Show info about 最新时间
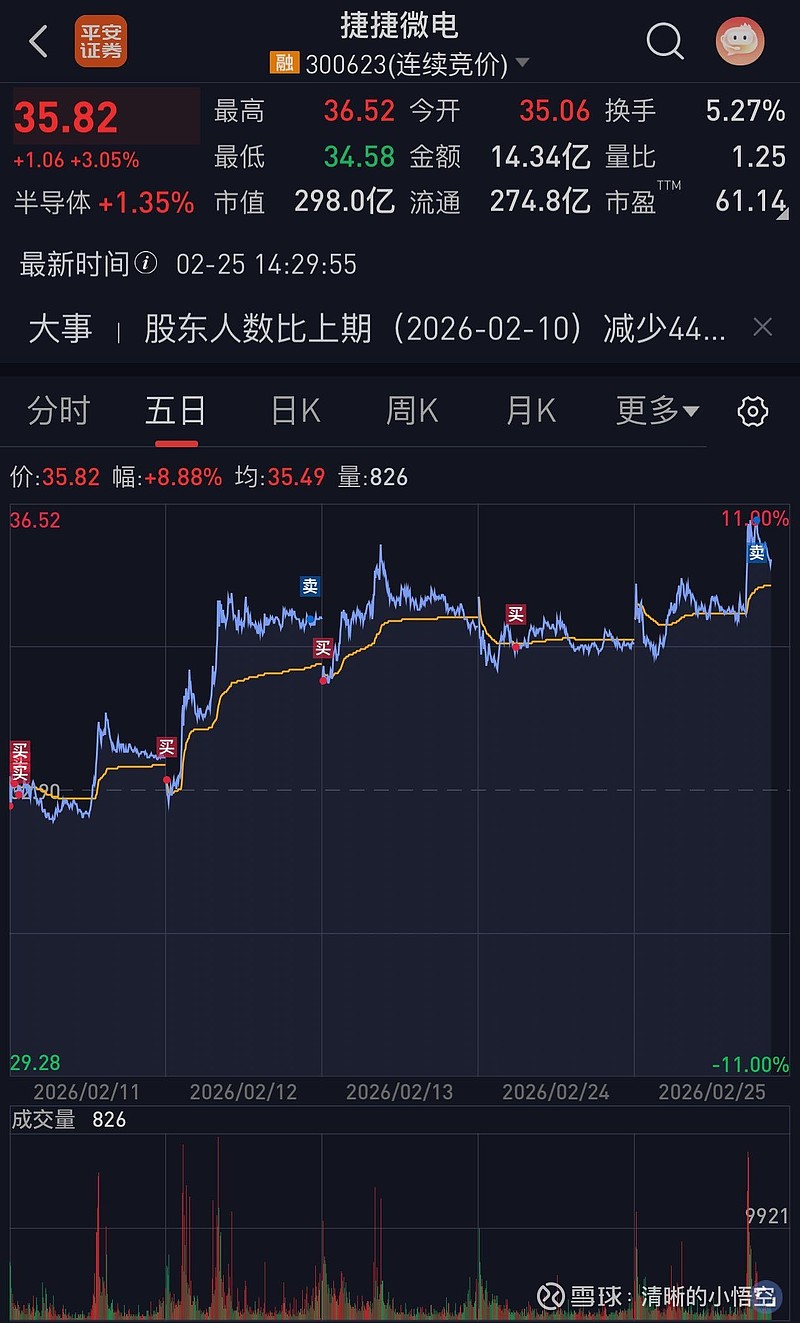This screenshot has width=800, height=1323. click(147, 264)
